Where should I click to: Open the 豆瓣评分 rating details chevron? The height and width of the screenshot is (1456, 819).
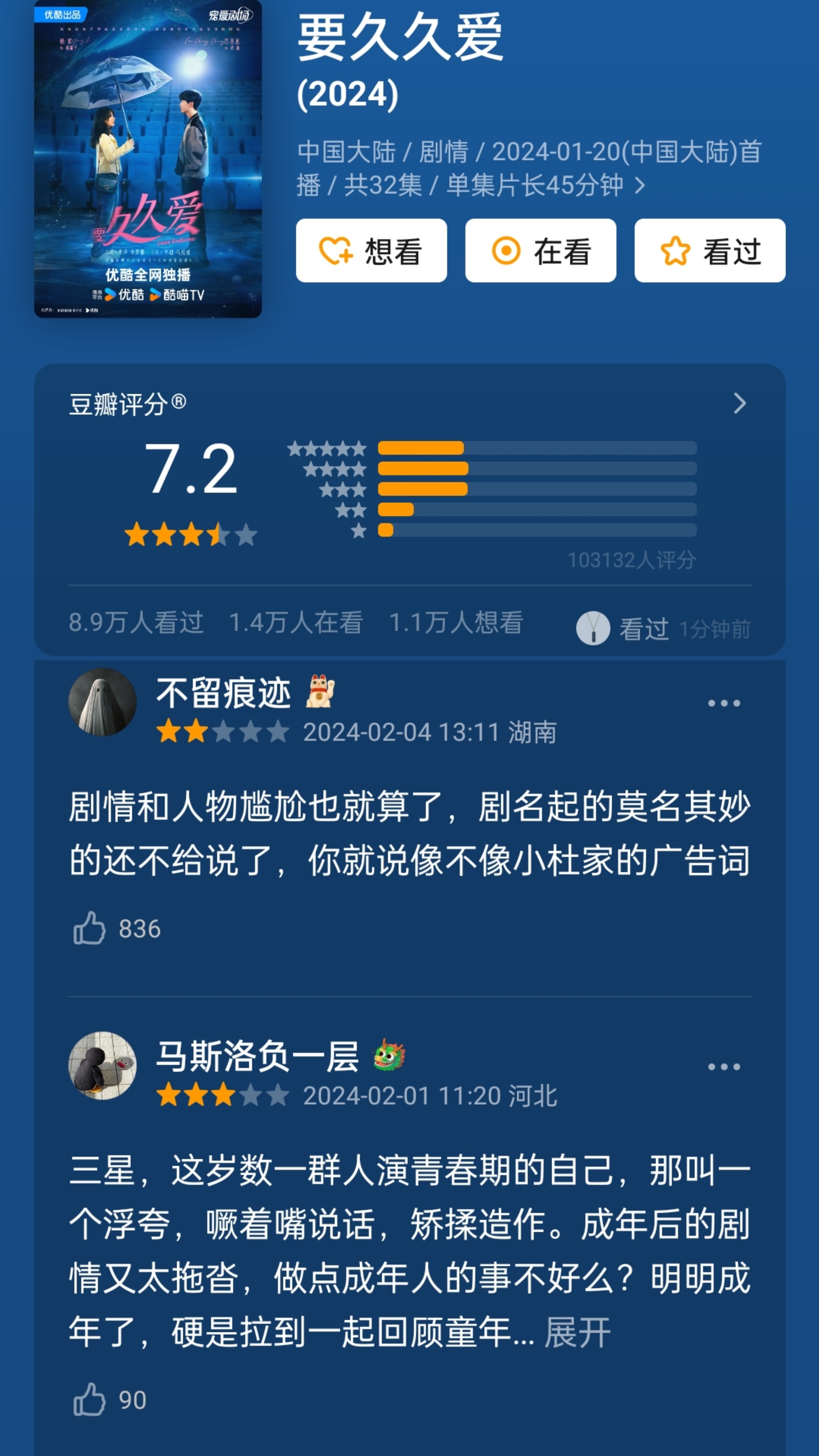740,403
